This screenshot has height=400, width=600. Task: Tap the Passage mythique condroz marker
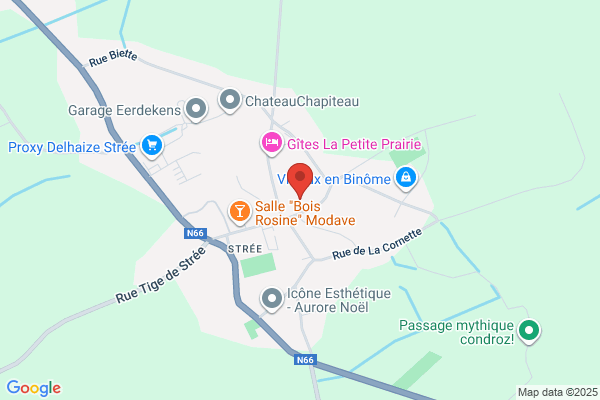[529, 331]
